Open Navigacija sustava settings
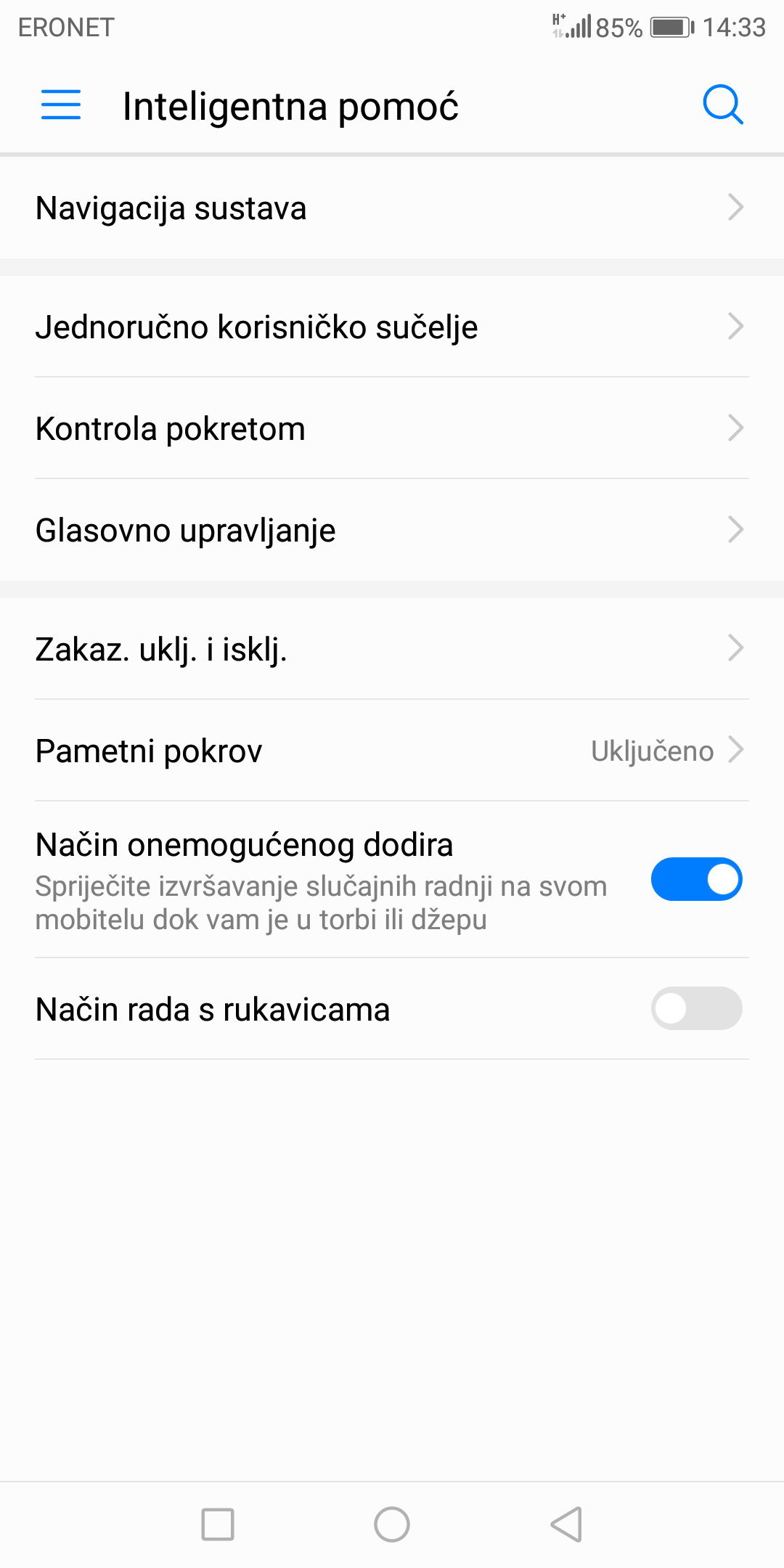The width and height of the screenshot is (784, 1568). click(392, 208)
